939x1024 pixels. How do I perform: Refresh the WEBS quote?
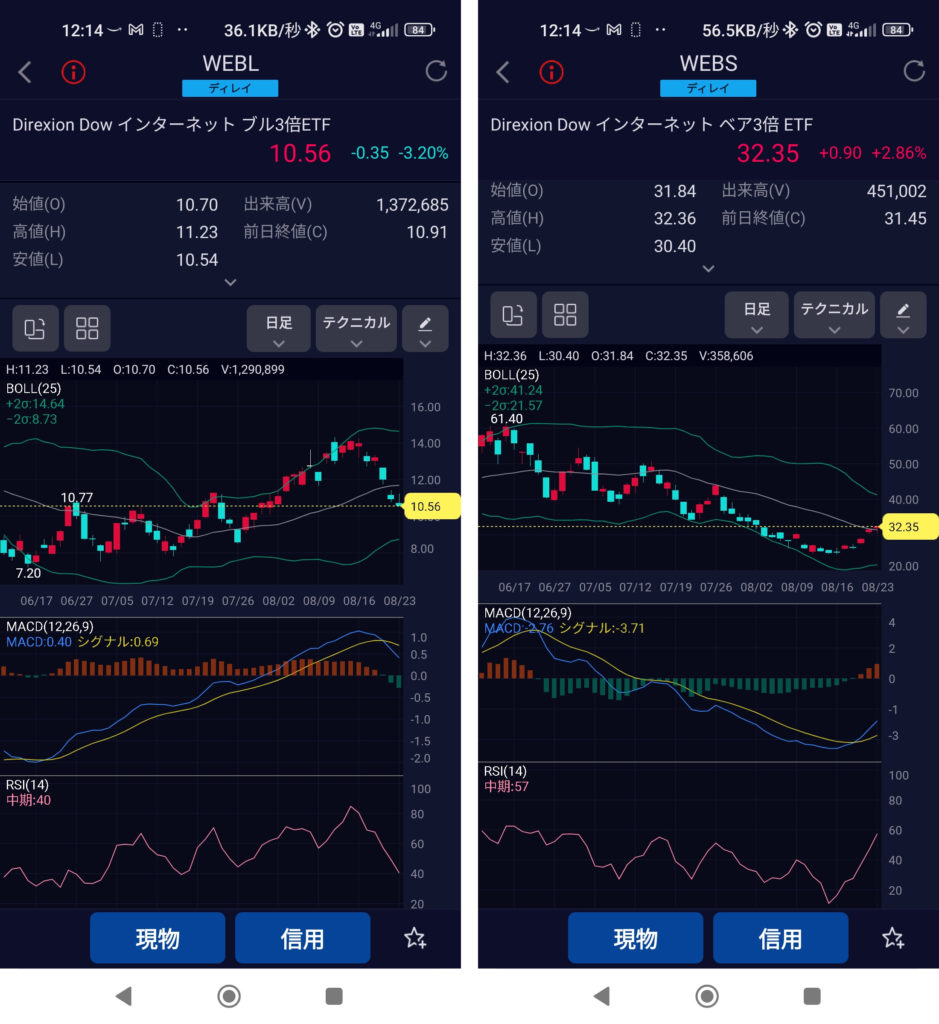point(914,71)
